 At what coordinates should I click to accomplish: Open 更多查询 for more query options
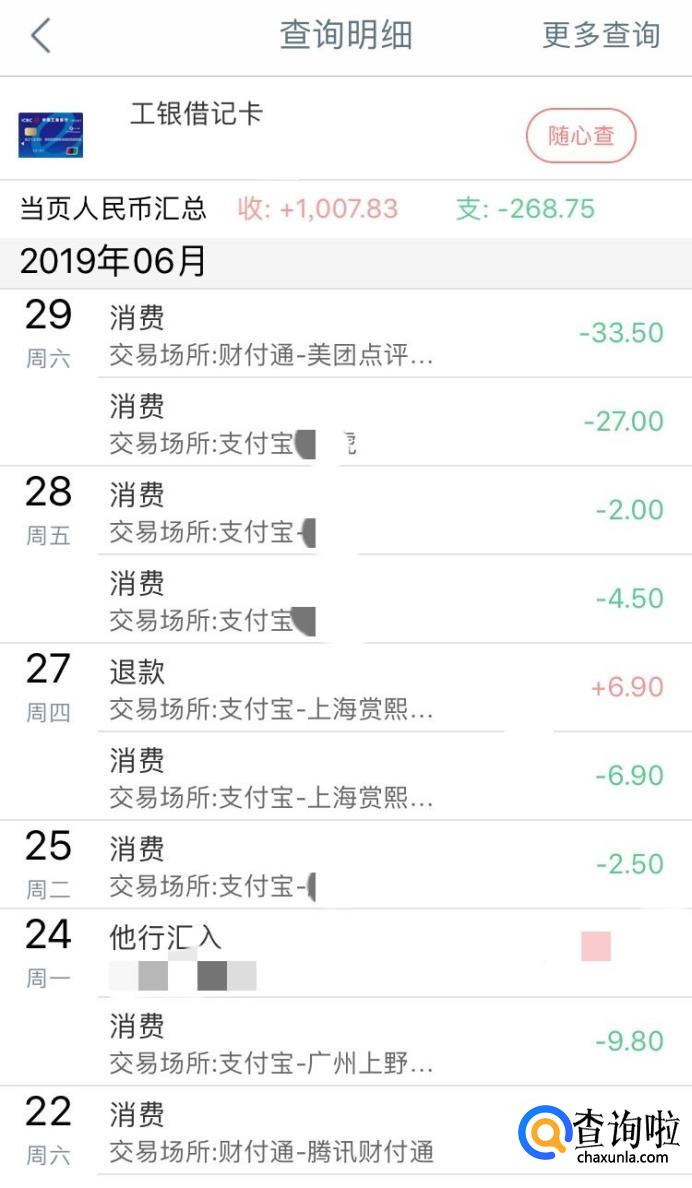pyautogui.click(x=601, y=35)
